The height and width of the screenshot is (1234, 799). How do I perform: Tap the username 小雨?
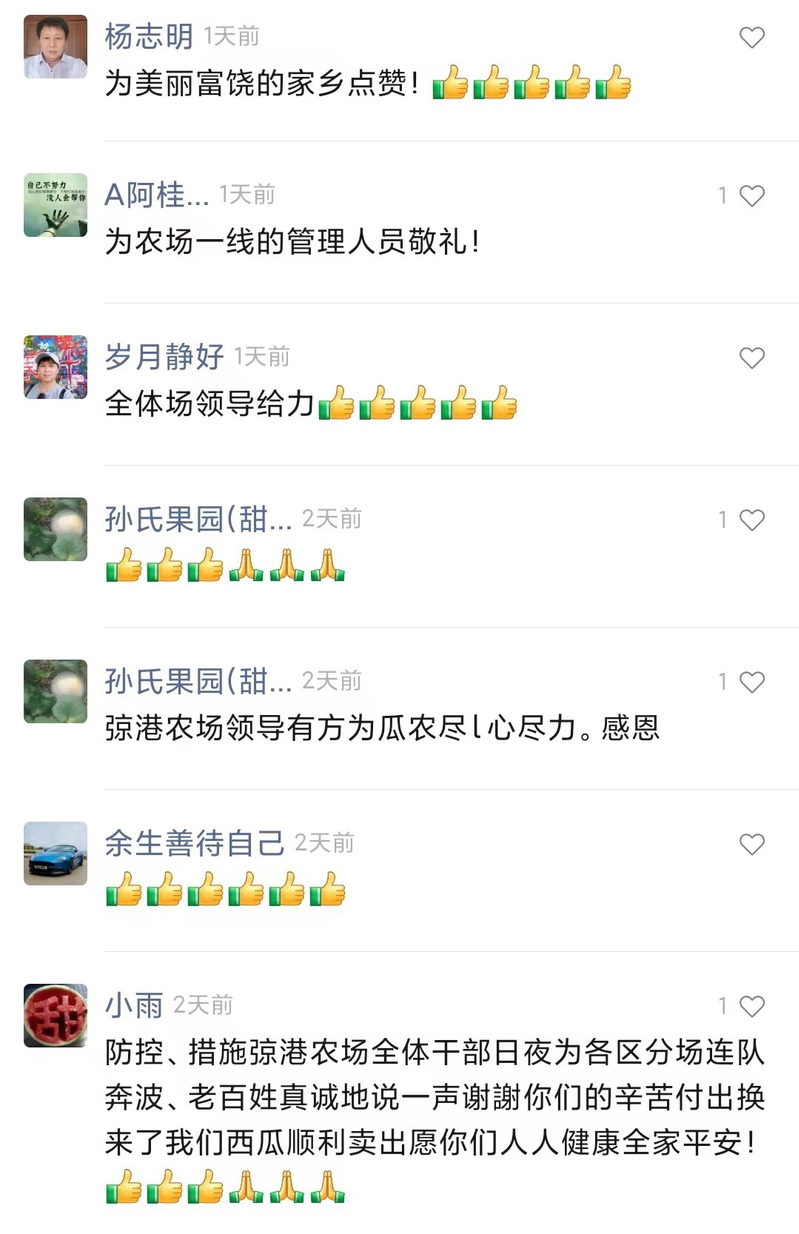(134, 1004)
